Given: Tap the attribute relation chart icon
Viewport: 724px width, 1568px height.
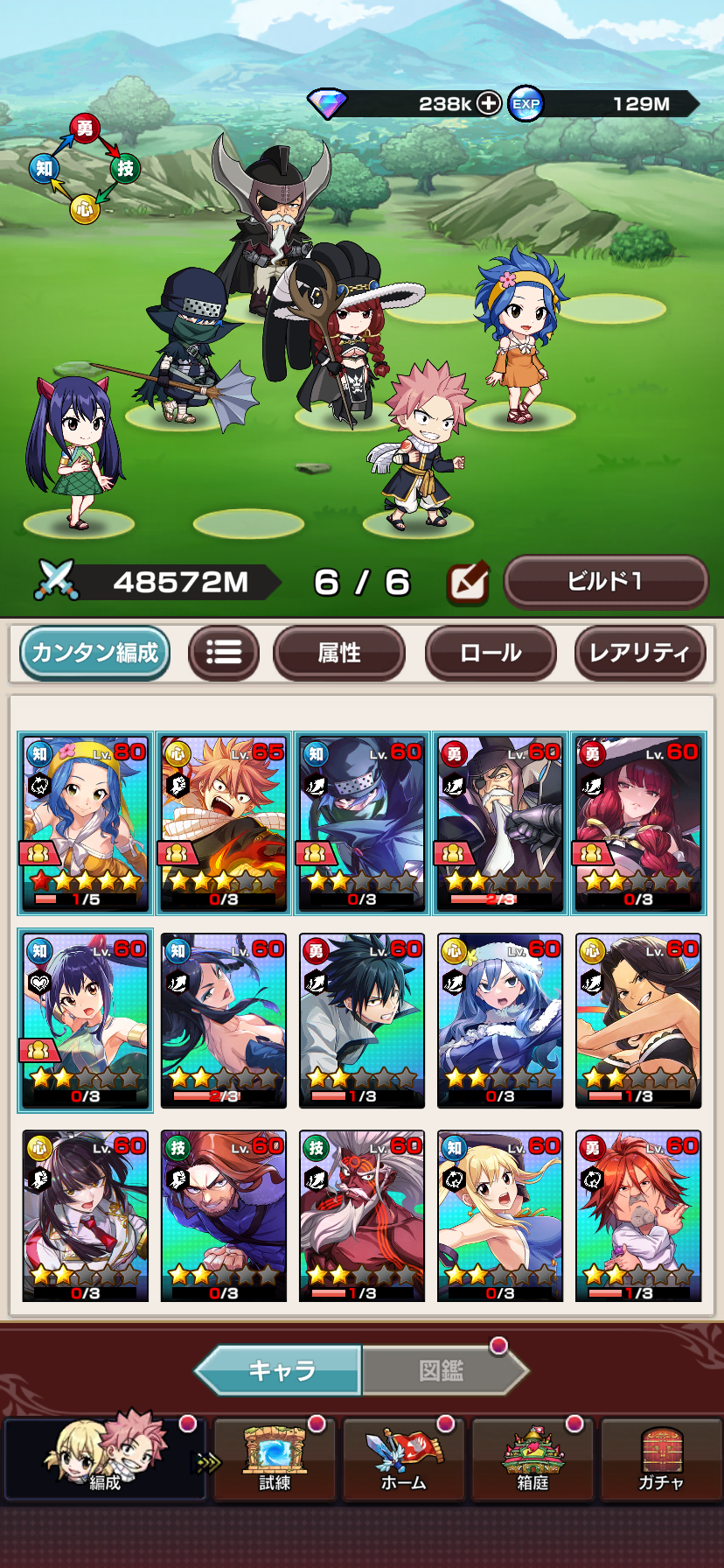Looking at the screenshot, I should [x=85, y=169].
